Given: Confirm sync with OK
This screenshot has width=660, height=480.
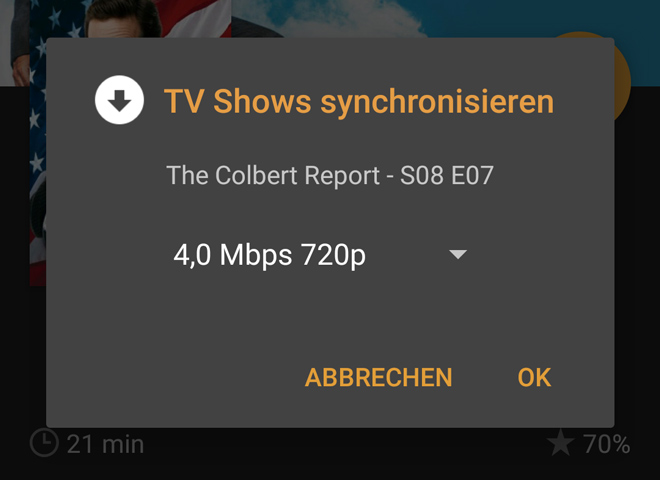Looking at the screenshot, I should click(x=534, y=377).
